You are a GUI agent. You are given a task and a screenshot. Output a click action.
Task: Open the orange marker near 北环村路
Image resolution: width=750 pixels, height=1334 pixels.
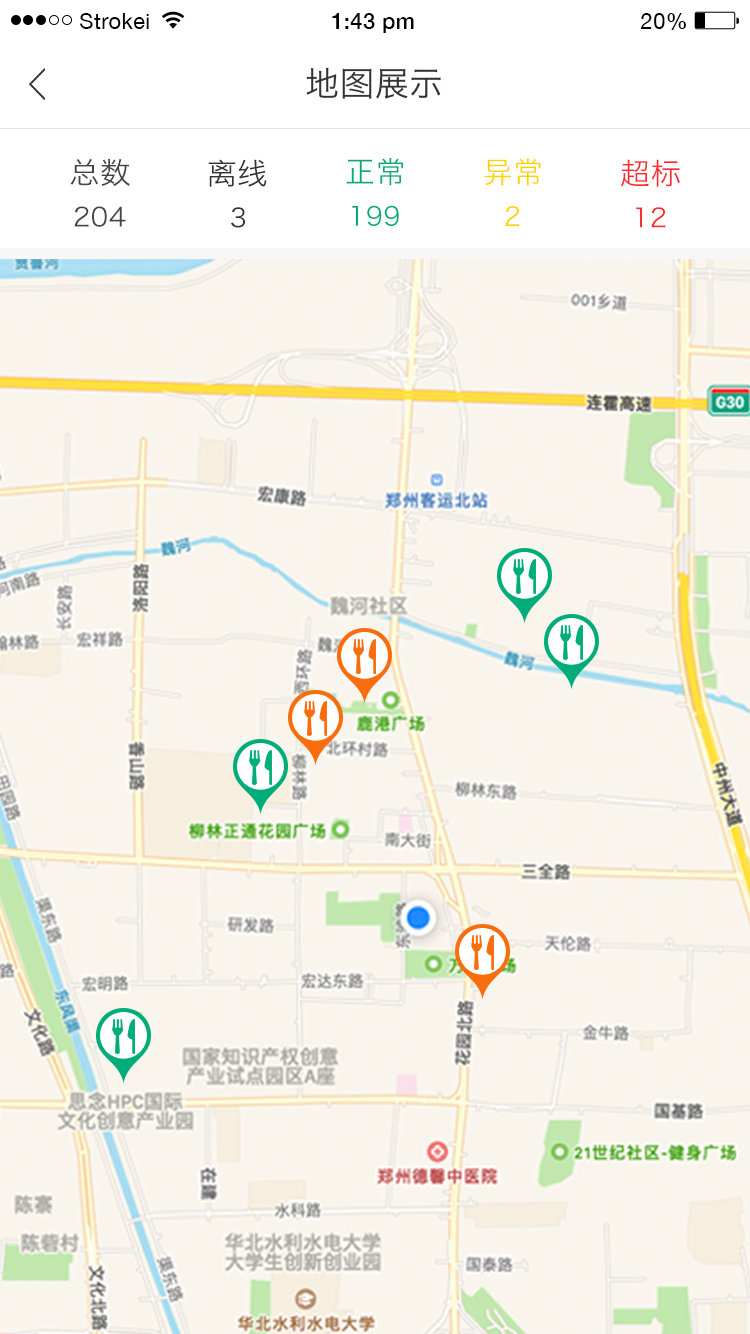(x=315, y=720)
